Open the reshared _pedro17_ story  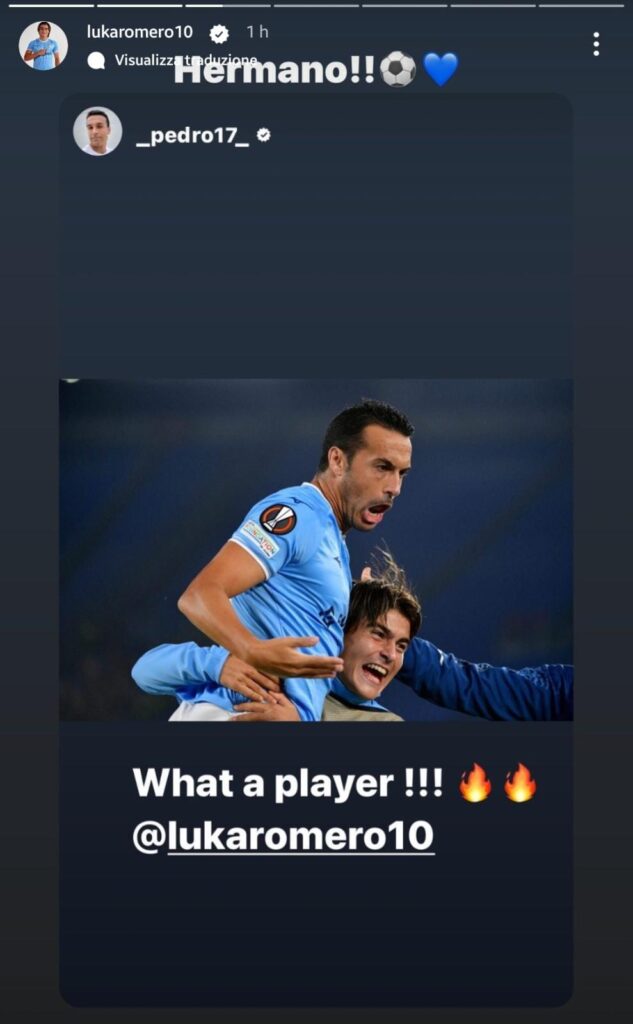(316, 550)
